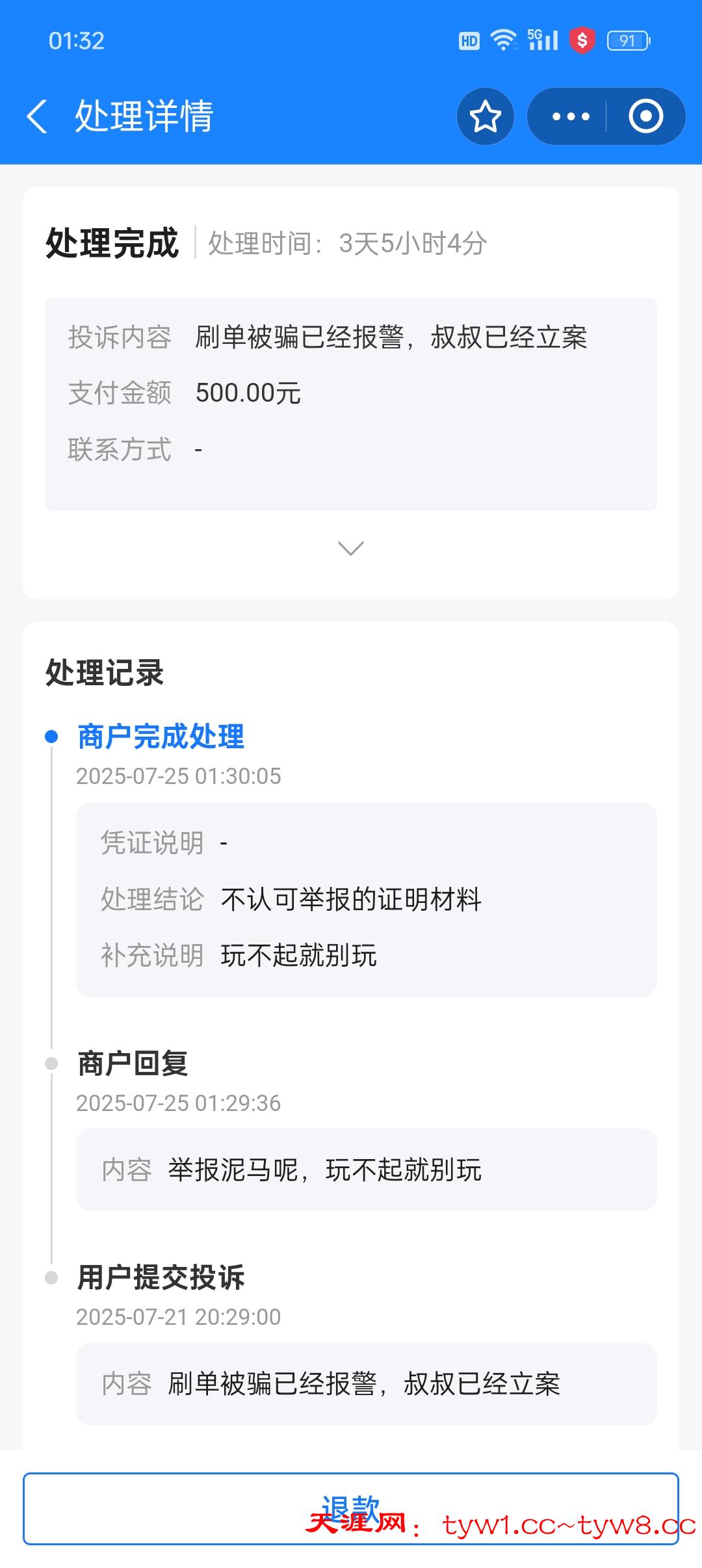Expand the complaint details chevron

(x=351, y=549)
